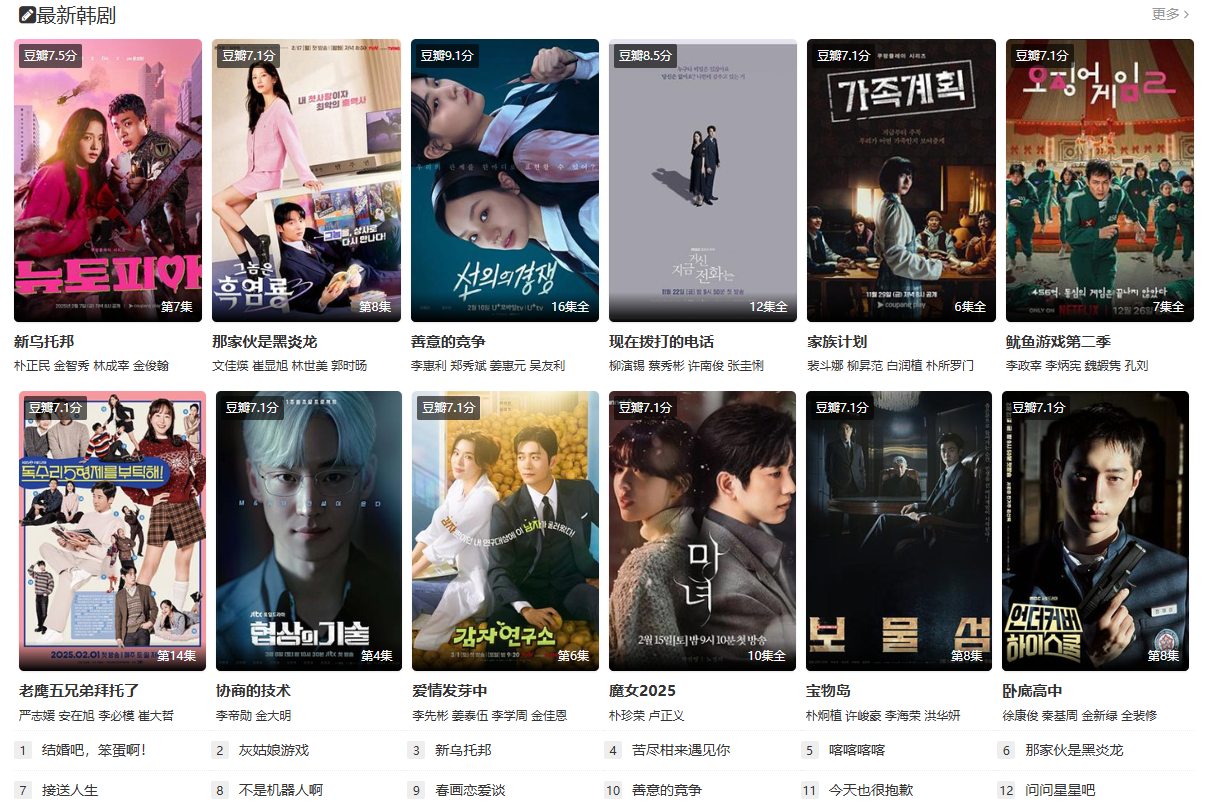This screenshot has height=811, width=1227.
Task: Open 现在拨打的电话 drama card
Action: pyautogui.click(x=703, y=181)
